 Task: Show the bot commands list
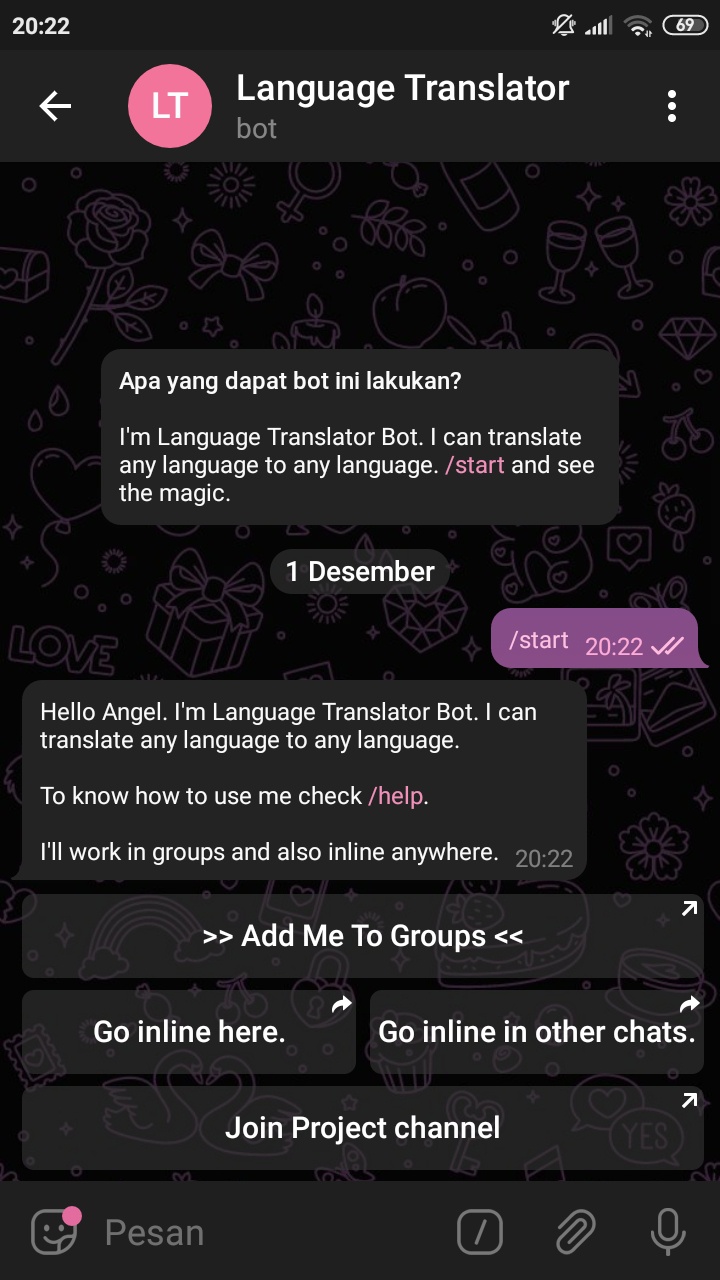(x=480, y=1232)
